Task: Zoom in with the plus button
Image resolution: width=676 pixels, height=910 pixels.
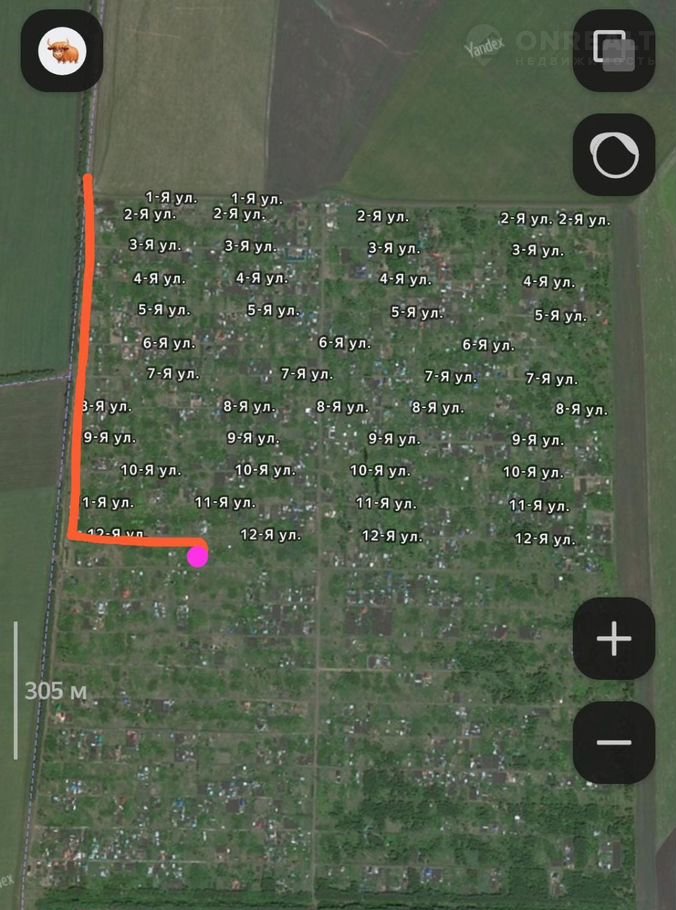Action: (x=613, y=639)
